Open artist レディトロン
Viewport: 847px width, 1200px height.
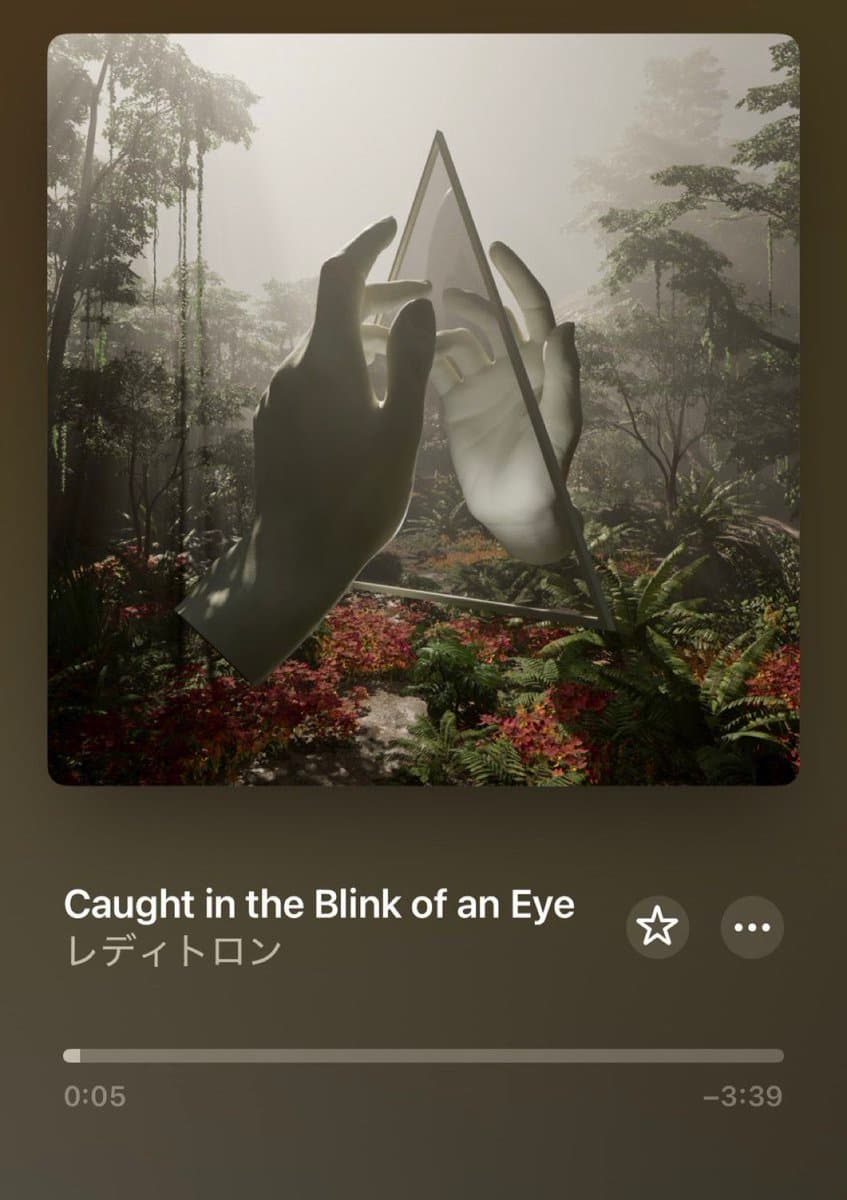[x=173, y=950]
